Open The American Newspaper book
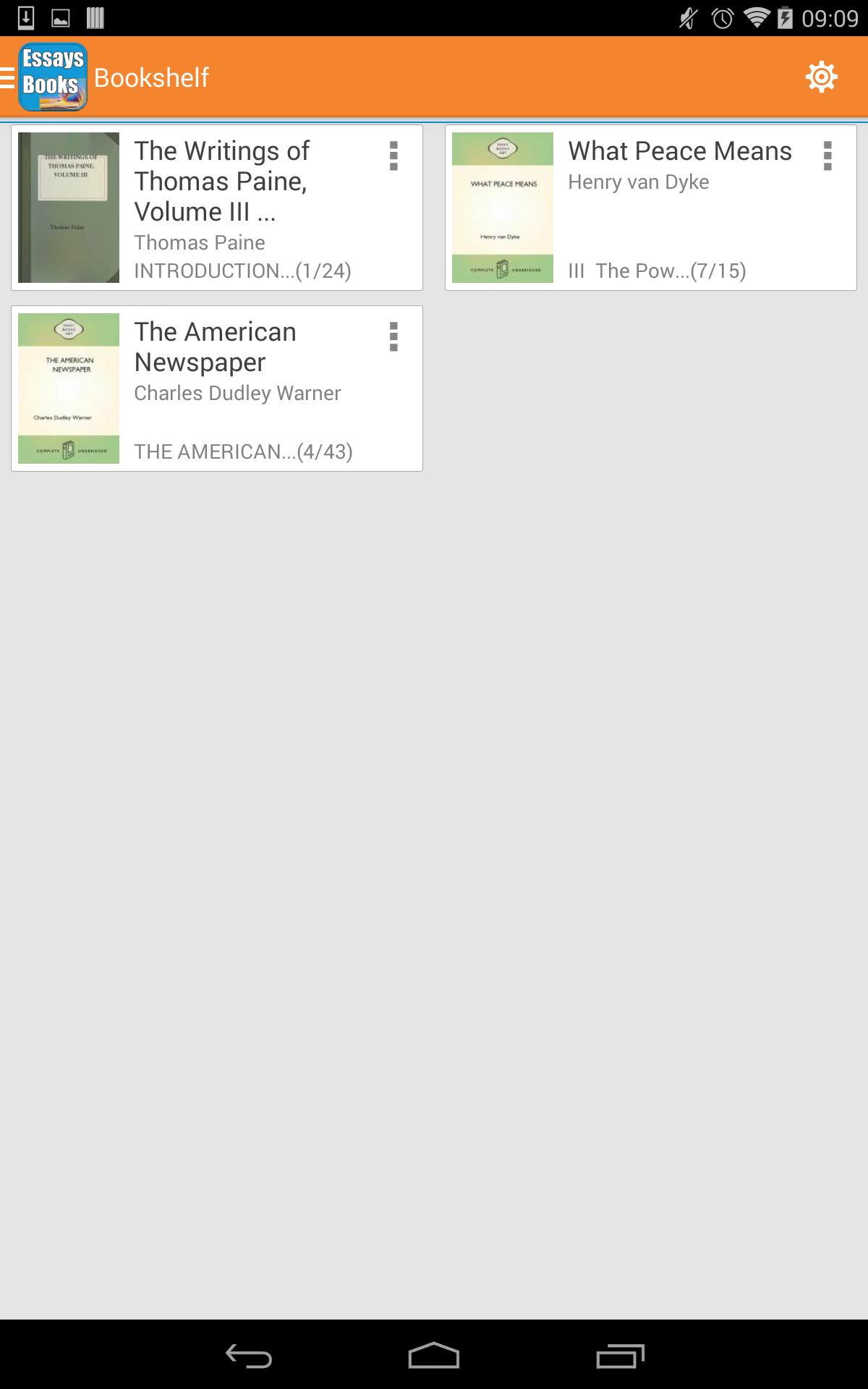868x1389 pixels. tap(217, 389)
